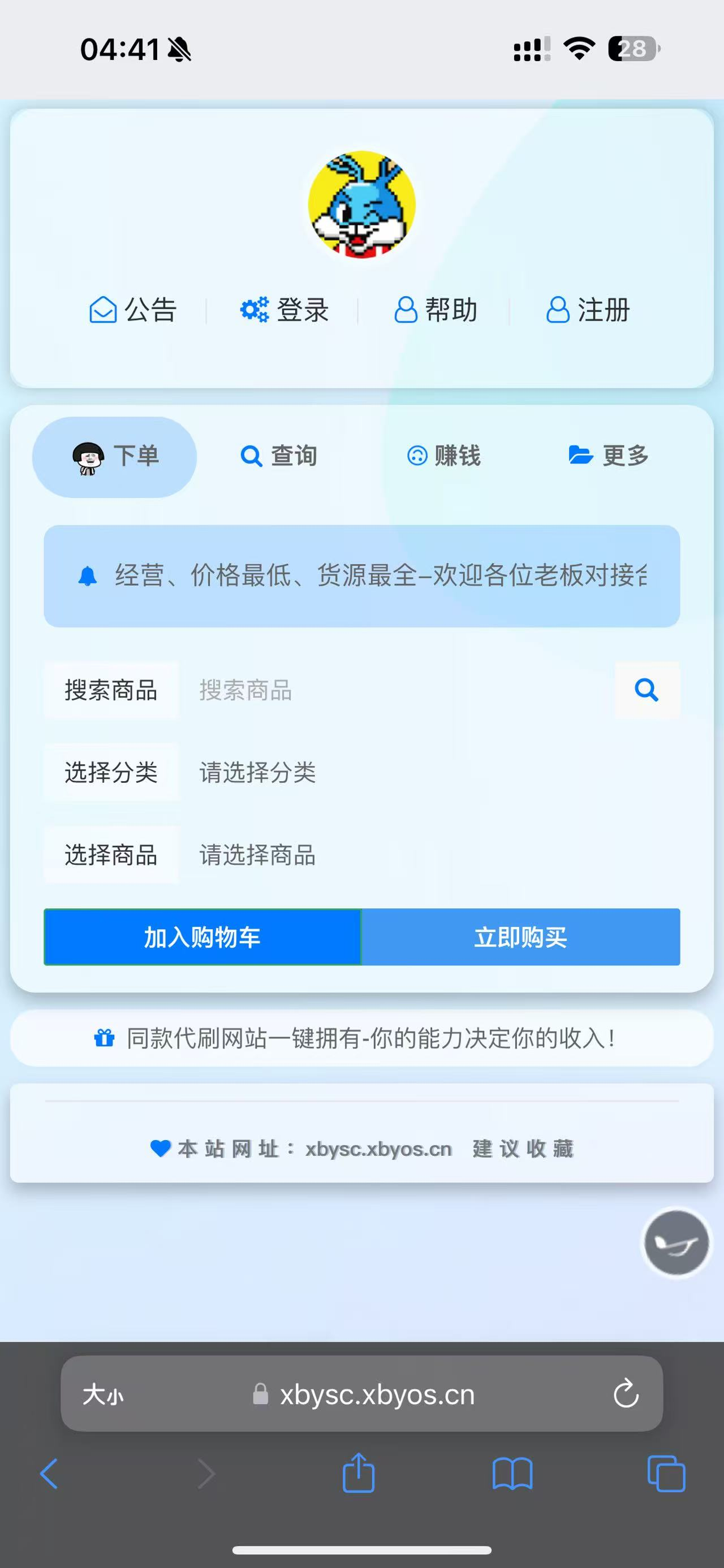Open 帮助 help with person icon
724x1568 pixels.
(x=407, y=310)
